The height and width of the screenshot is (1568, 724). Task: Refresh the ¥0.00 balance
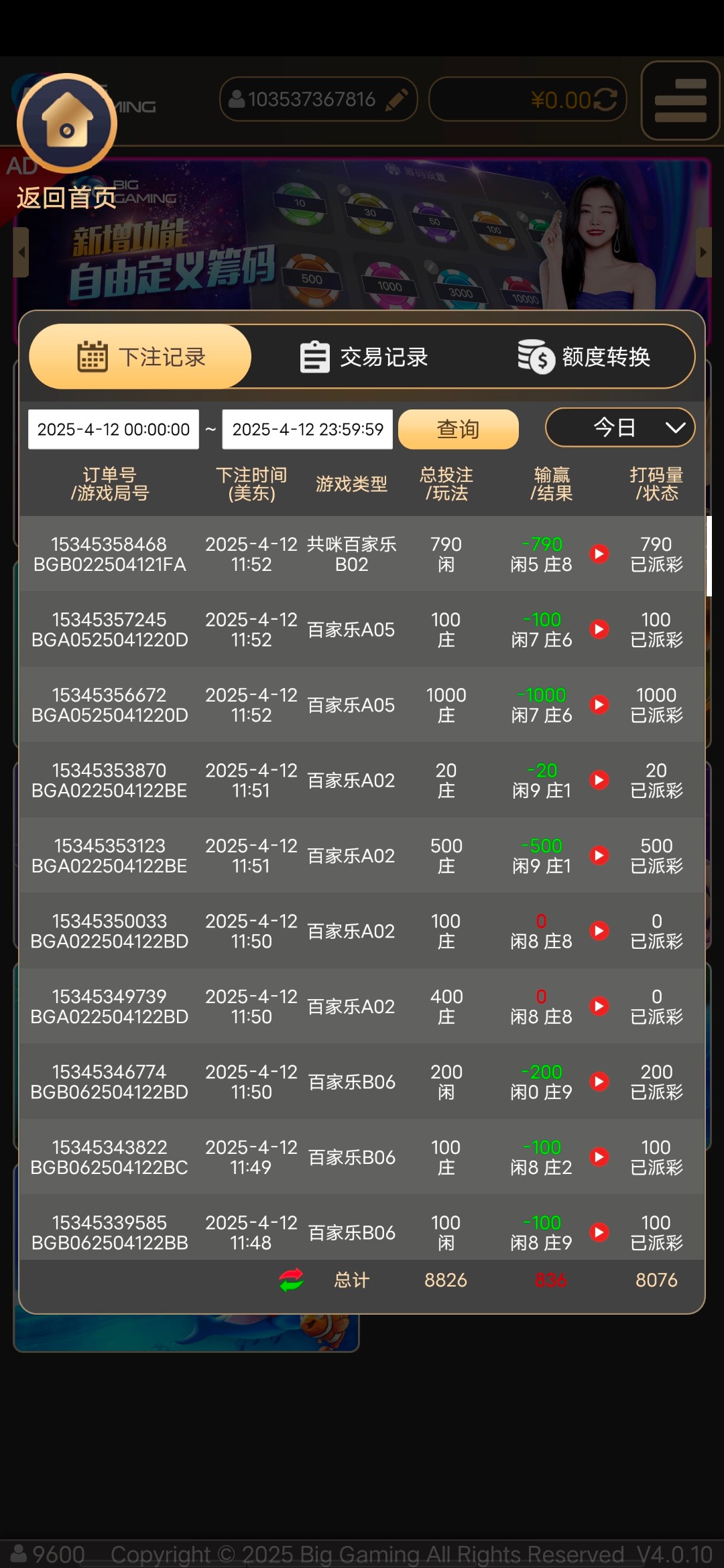[605, 100]
